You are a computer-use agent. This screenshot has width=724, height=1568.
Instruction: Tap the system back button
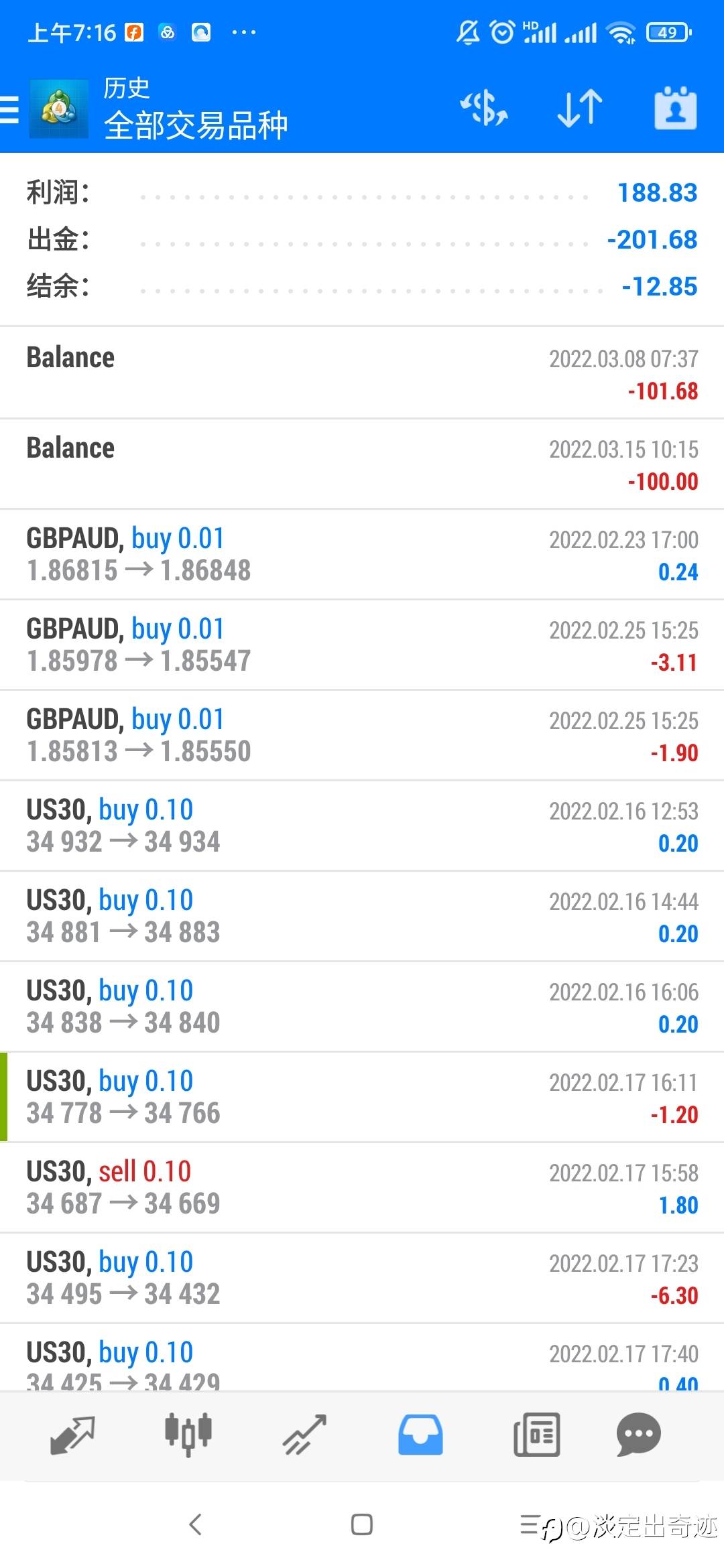(x=195, y=1524)
